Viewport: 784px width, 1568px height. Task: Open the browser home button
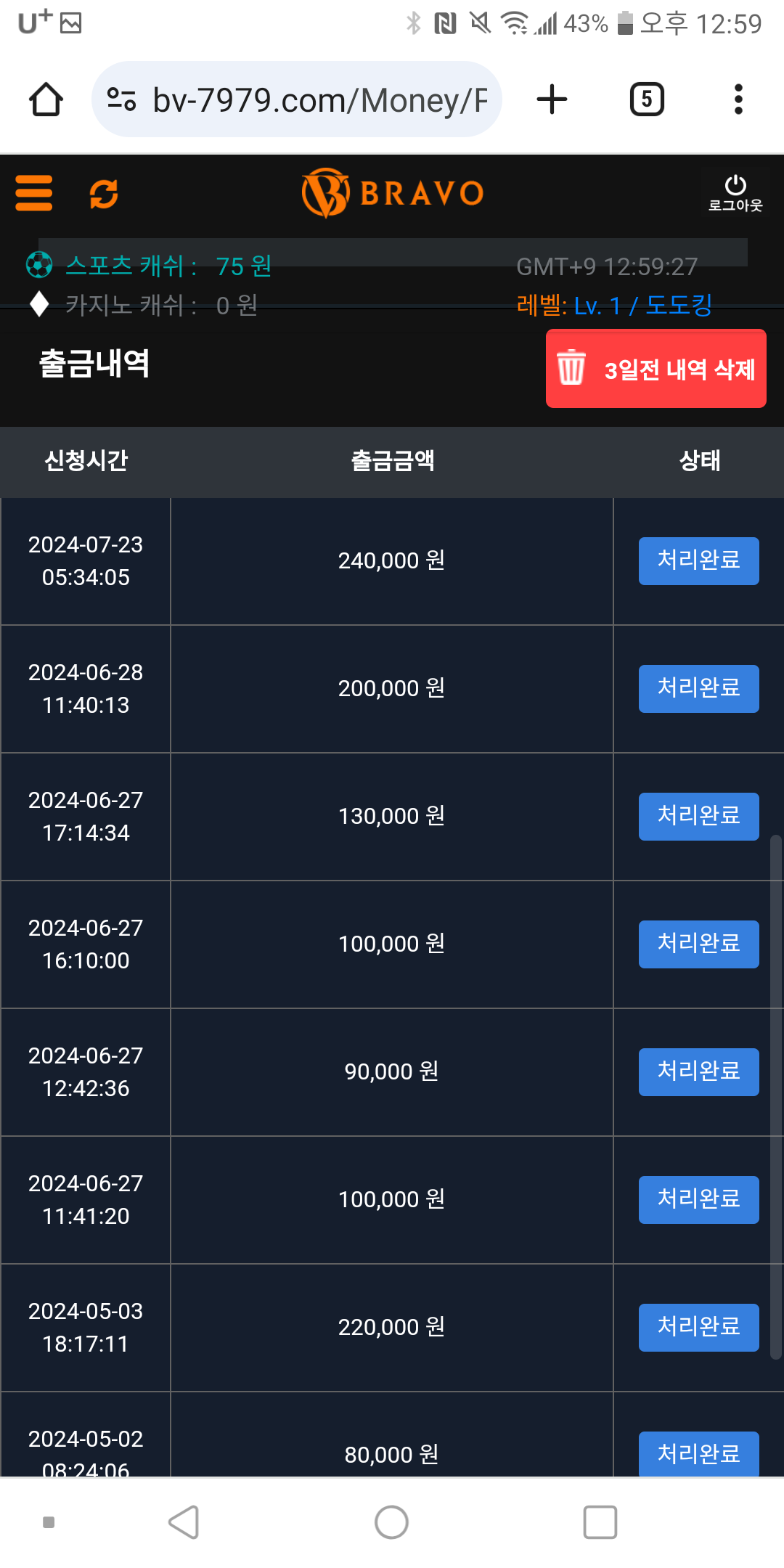click(46, 99)
